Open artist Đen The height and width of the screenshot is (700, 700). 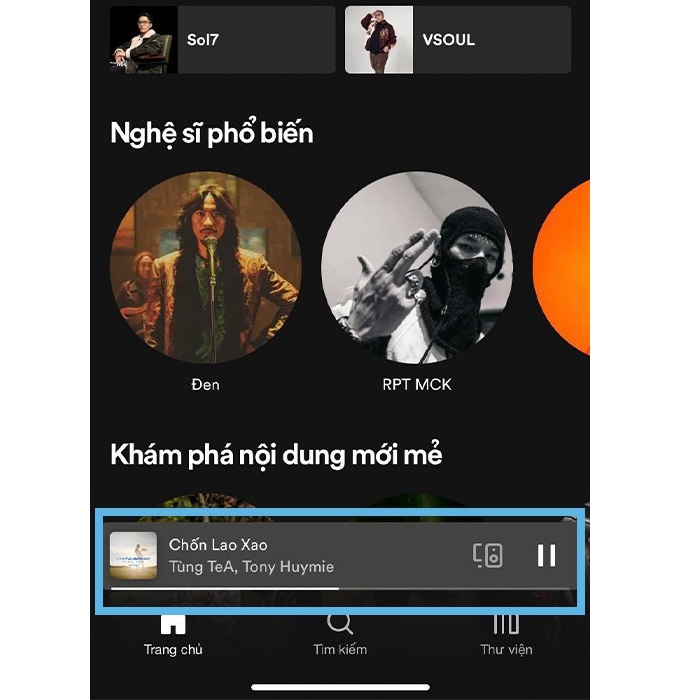pos(205,267)
